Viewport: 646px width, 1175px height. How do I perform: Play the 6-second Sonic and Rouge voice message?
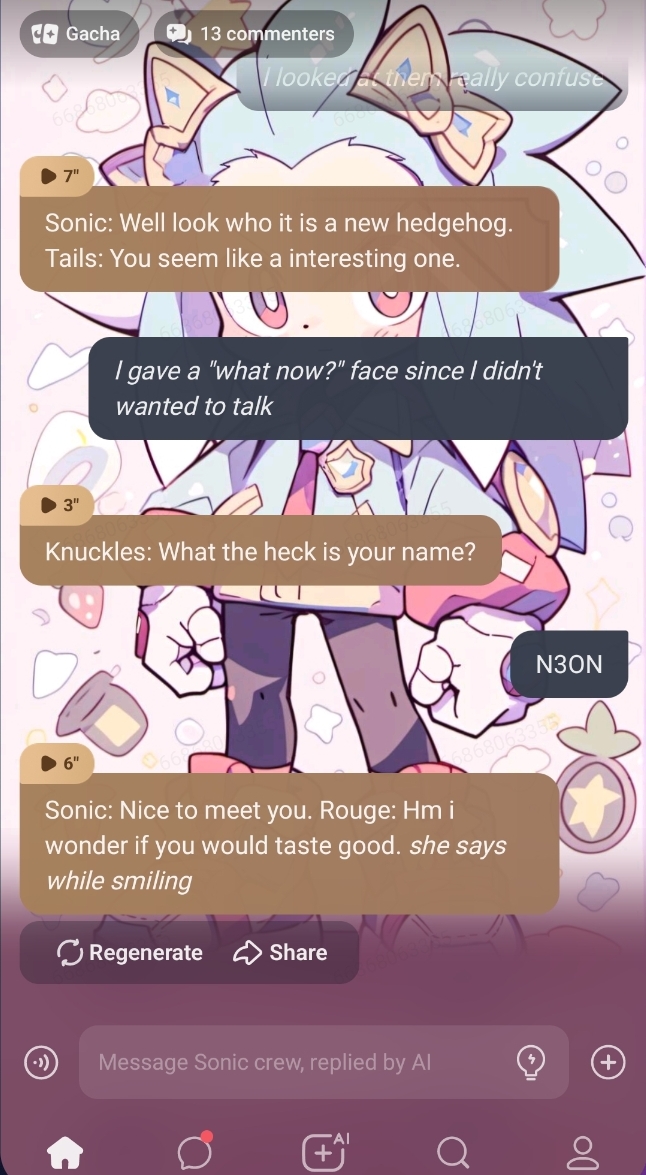coord(58,763)
